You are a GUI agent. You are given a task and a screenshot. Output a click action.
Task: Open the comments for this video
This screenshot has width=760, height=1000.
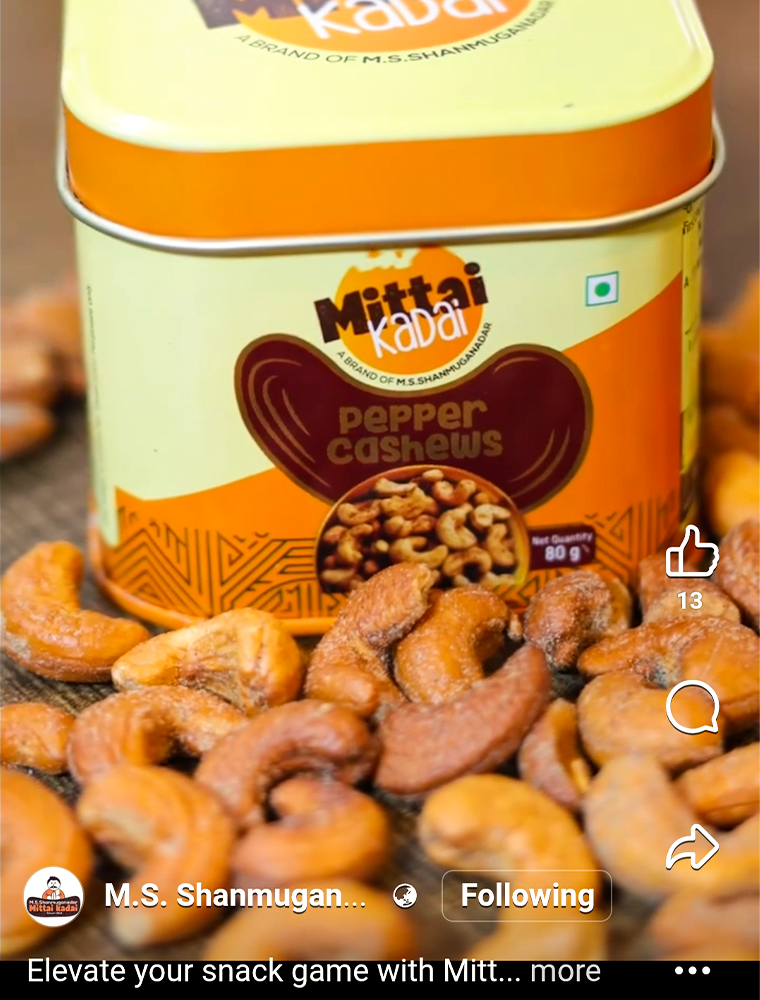point(692,708)
